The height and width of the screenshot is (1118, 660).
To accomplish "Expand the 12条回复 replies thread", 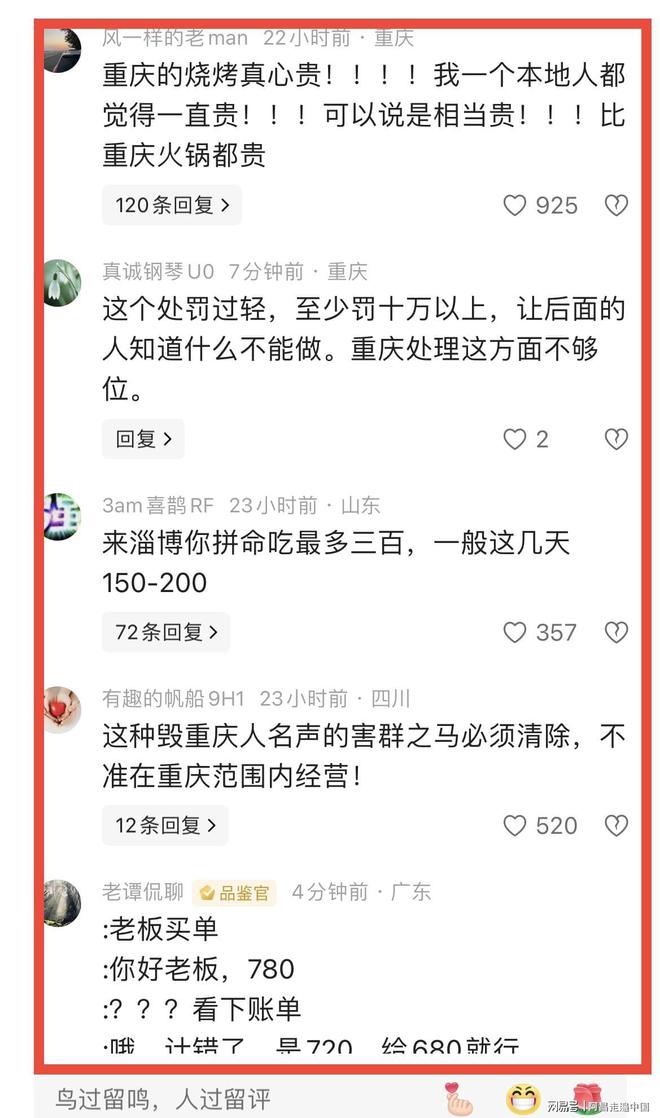I will point(165,825).
